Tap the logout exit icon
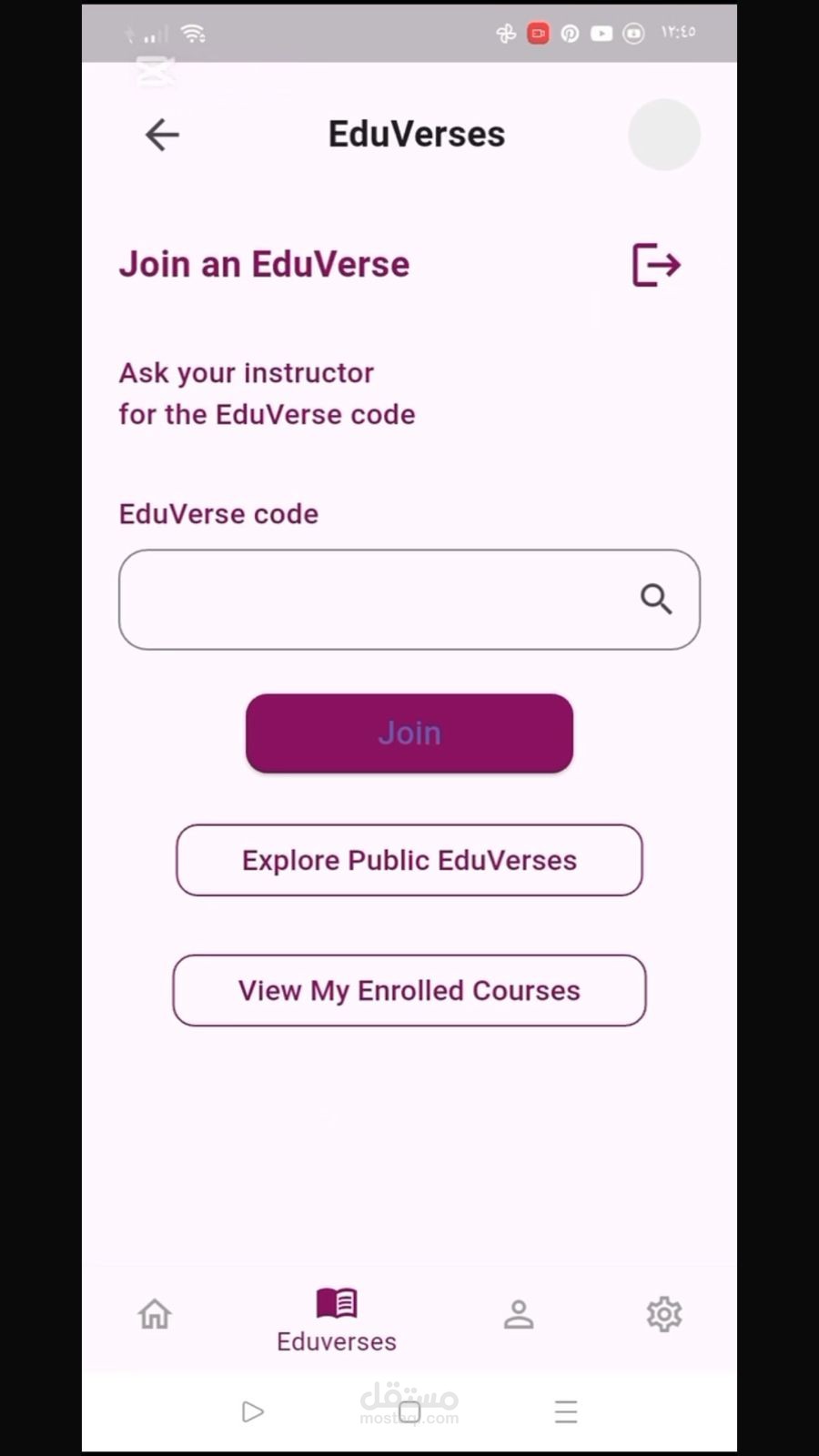The image size is (819, 1456). tap(656, 265)
